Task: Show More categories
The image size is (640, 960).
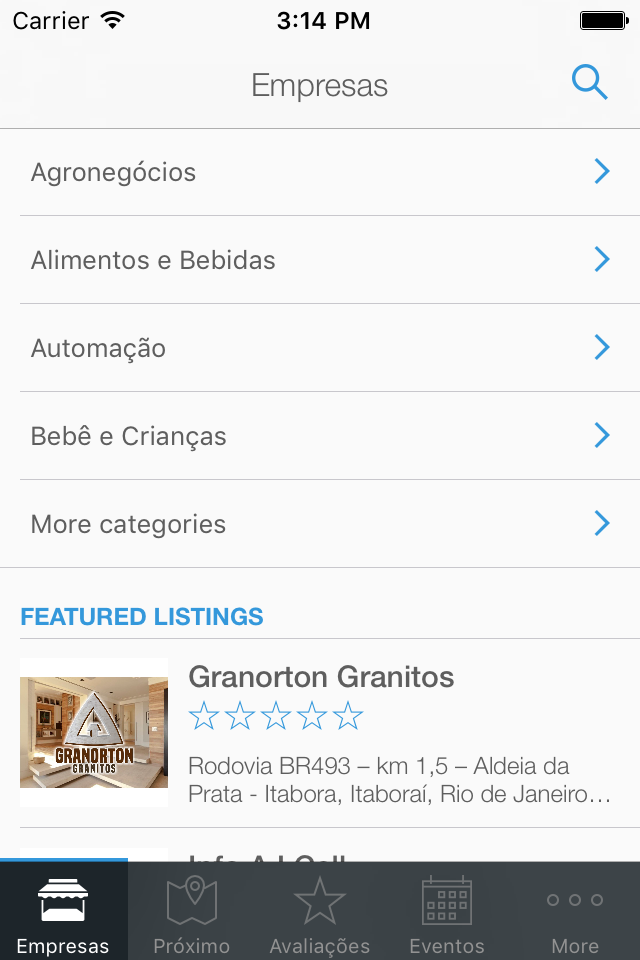Action: click(320, 524)
